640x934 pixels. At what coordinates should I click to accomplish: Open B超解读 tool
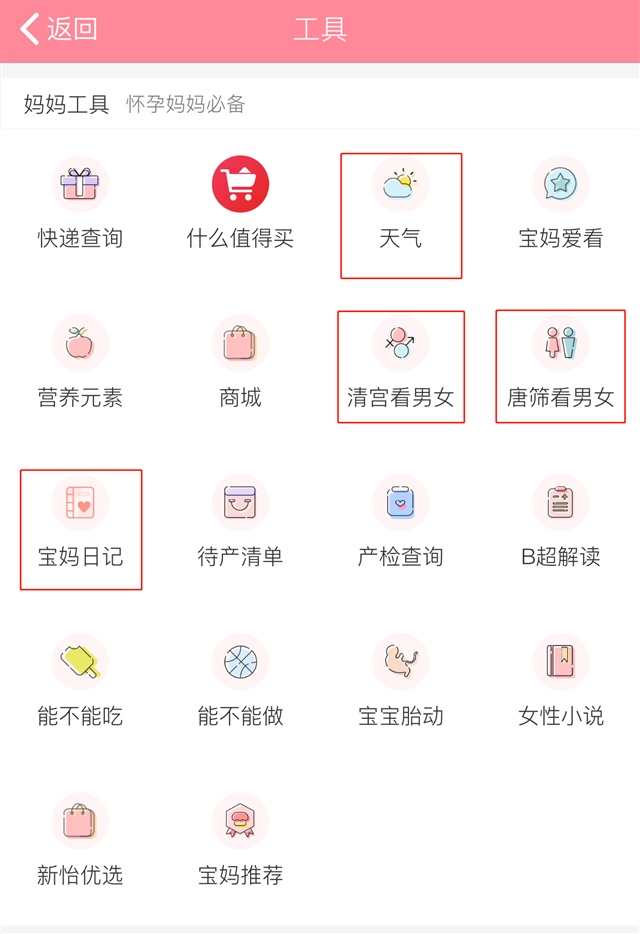click(560, 526)
